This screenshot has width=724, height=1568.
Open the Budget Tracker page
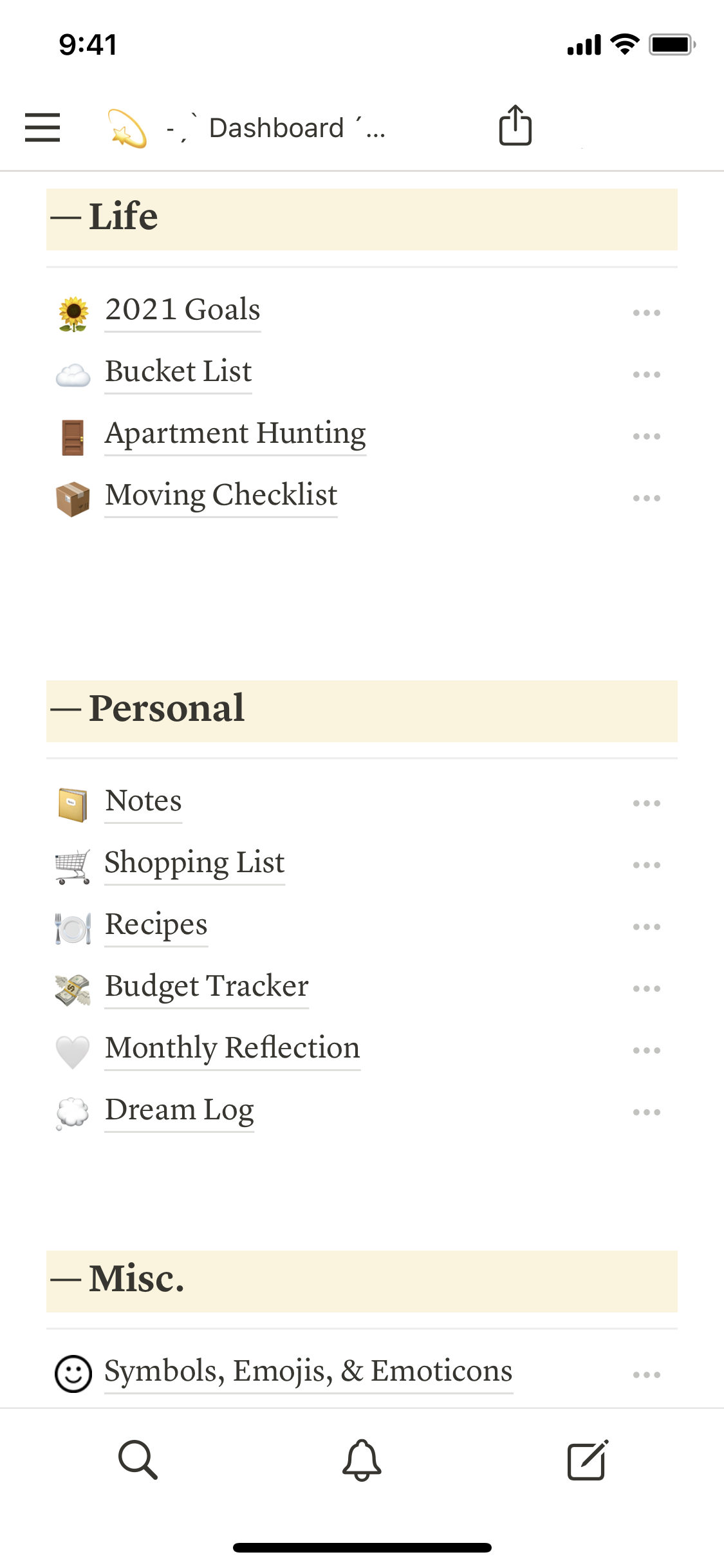click(x=207, y=987)
